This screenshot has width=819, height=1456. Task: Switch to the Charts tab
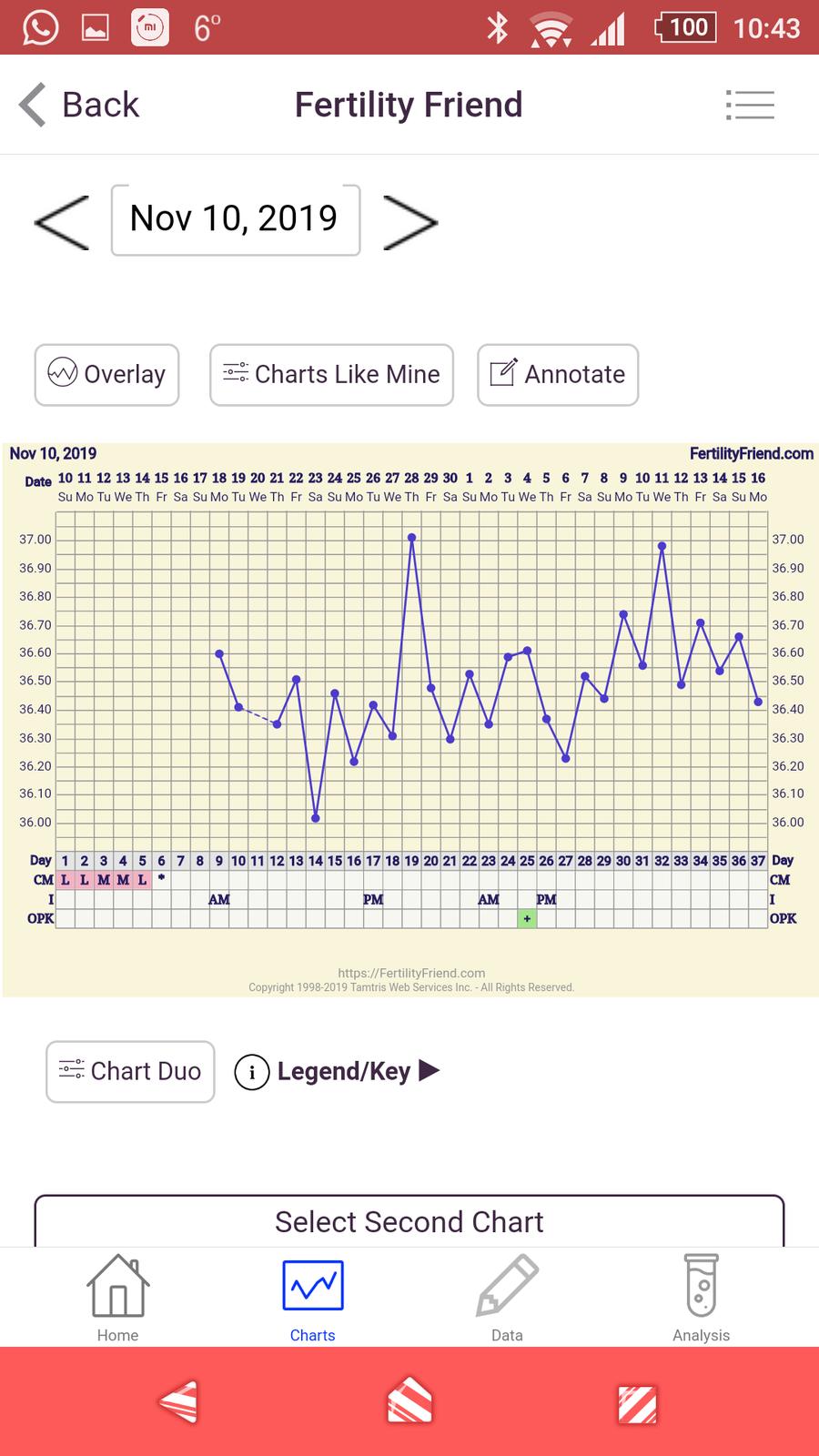312,1298
